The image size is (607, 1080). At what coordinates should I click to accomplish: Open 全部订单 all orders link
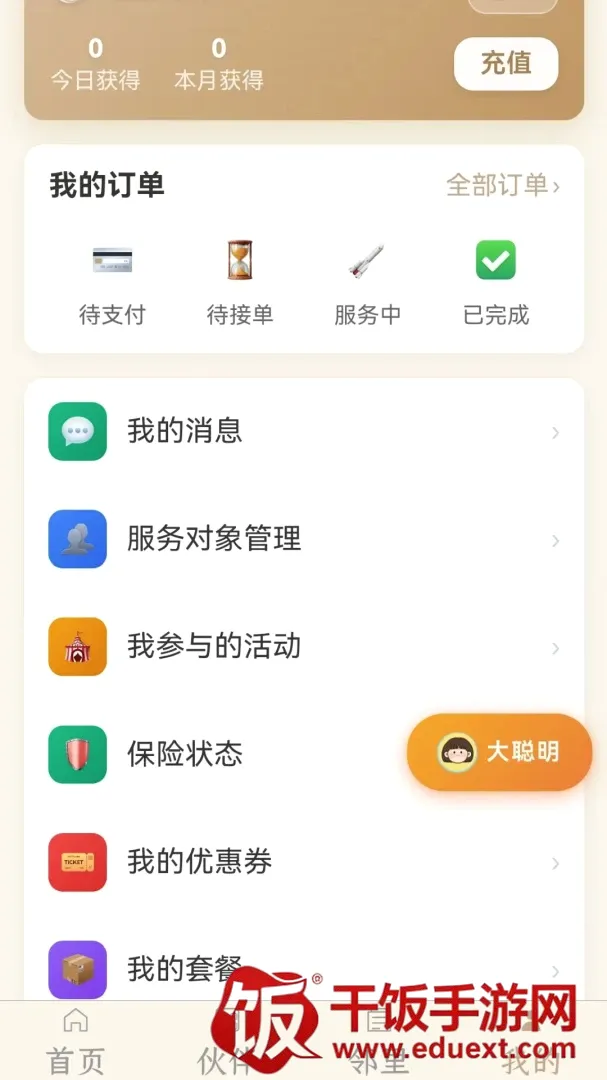coord(502,185)
